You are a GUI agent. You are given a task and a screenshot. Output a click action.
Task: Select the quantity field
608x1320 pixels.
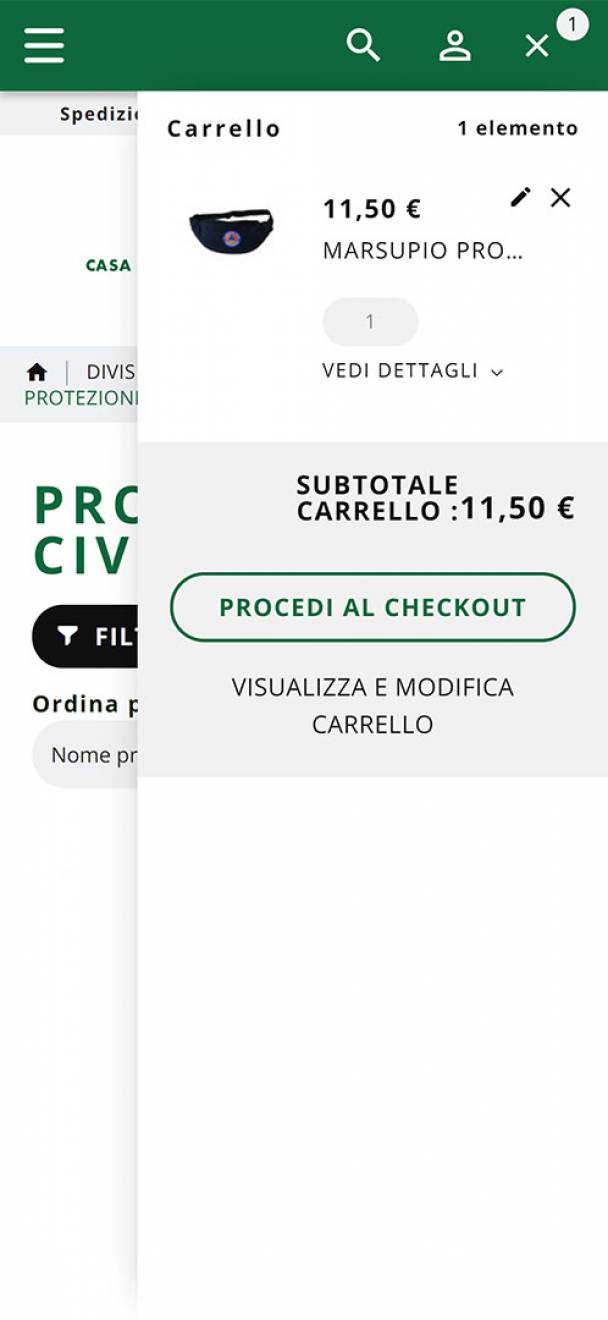point(370,322)
